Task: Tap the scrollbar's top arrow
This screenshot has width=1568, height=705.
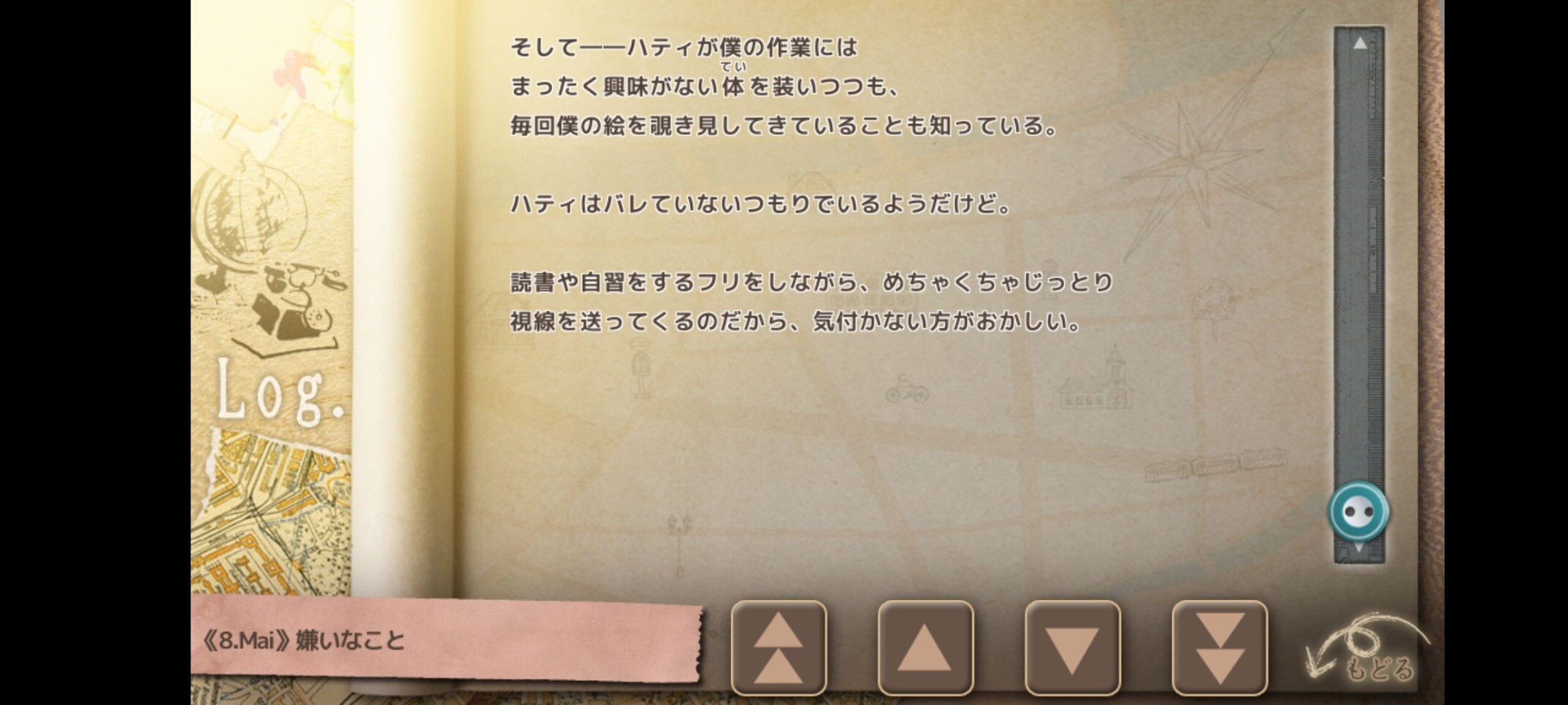Action: pyautogui.click(x=1360, y=44)
